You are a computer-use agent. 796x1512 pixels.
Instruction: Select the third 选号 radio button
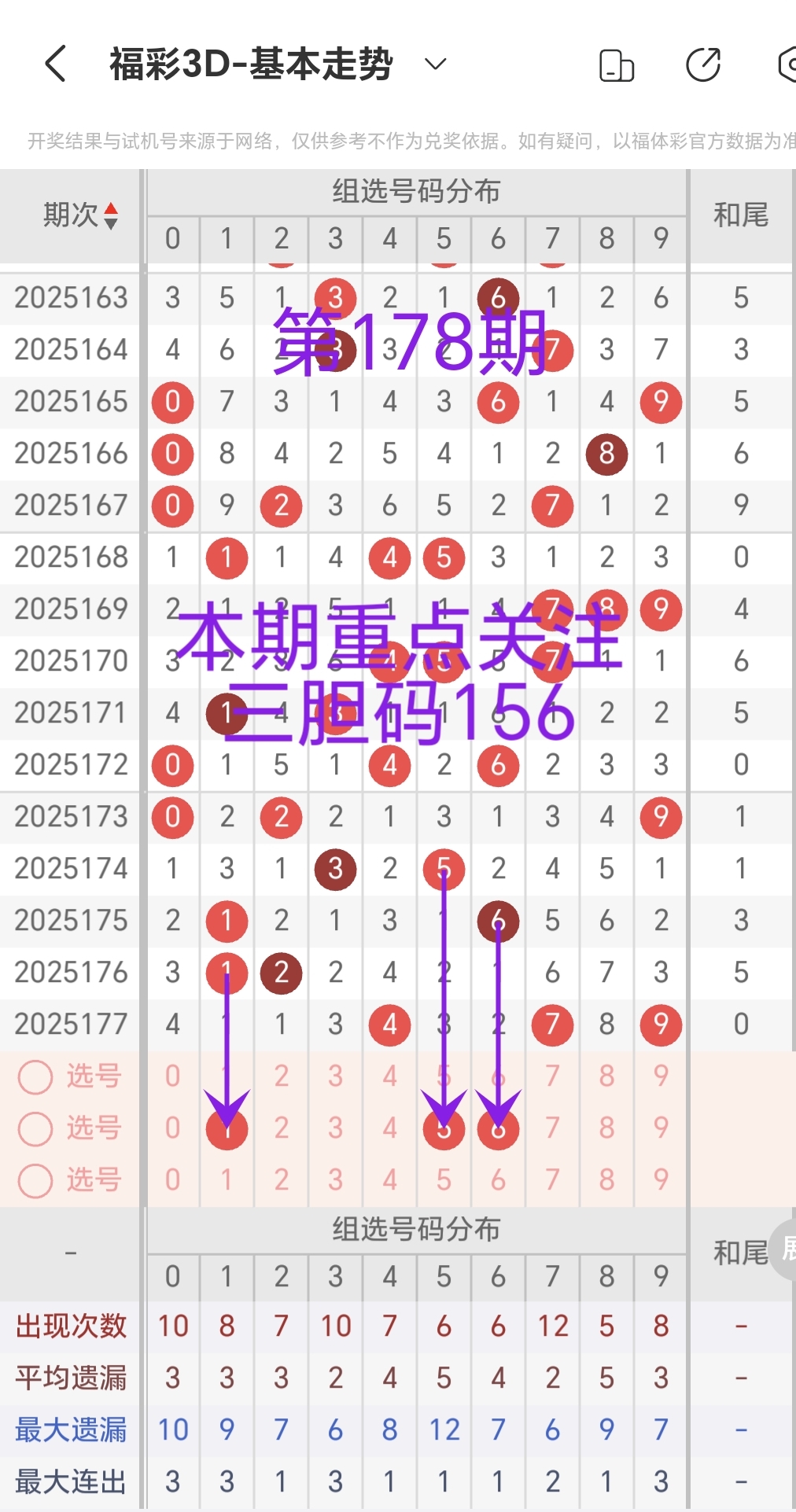coord(35,1180)
